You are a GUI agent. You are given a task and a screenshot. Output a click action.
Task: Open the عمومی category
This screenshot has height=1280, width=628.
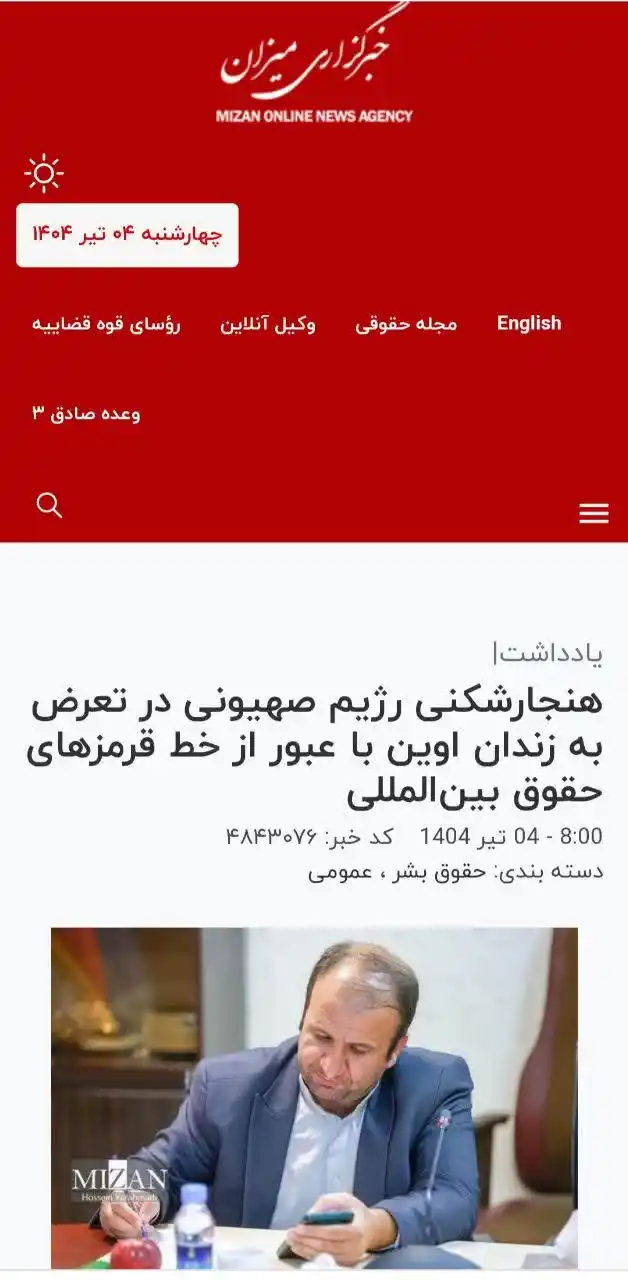coord(334,871)
